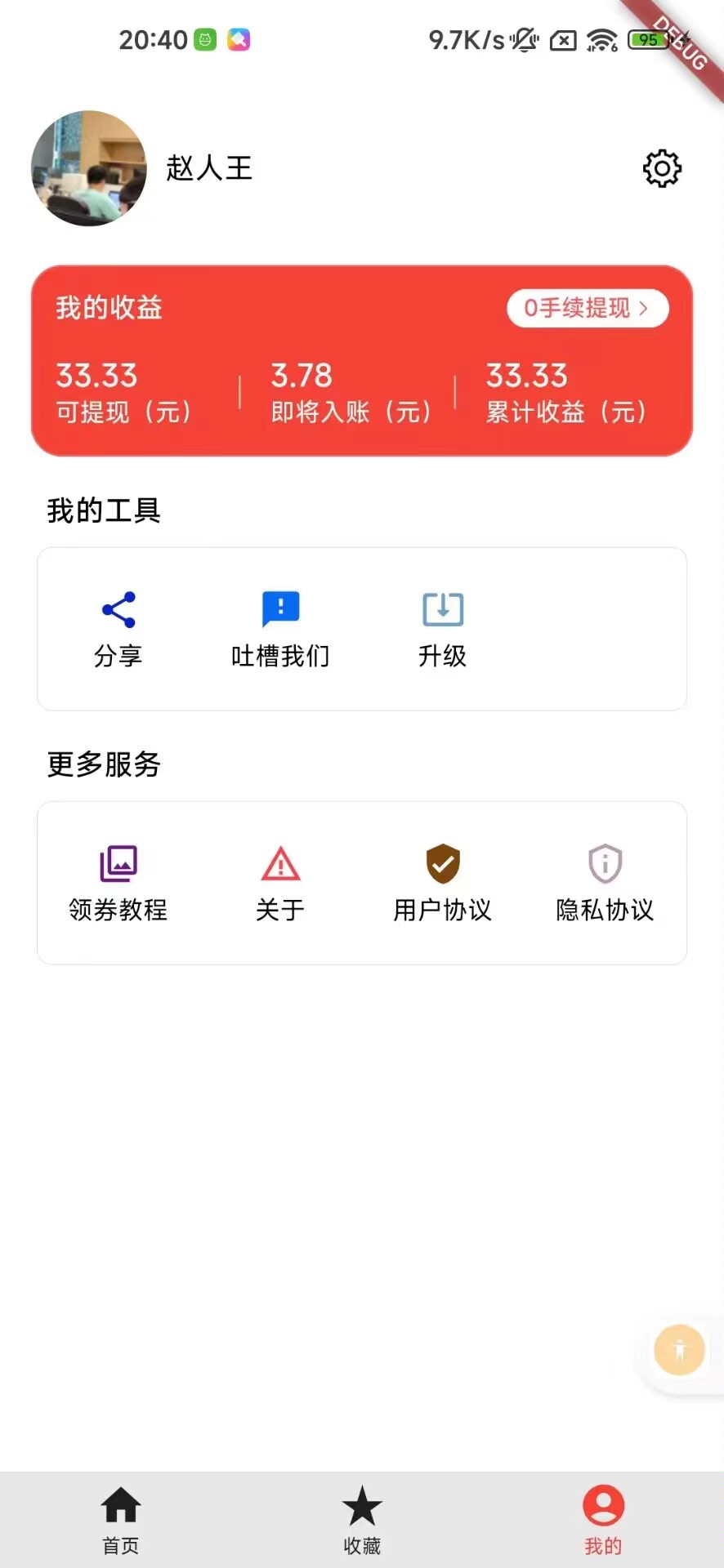This screenshot has width=724, height=1568.
Task: Click the 可提现 balance amount 33.33
Action: (96, 376)
